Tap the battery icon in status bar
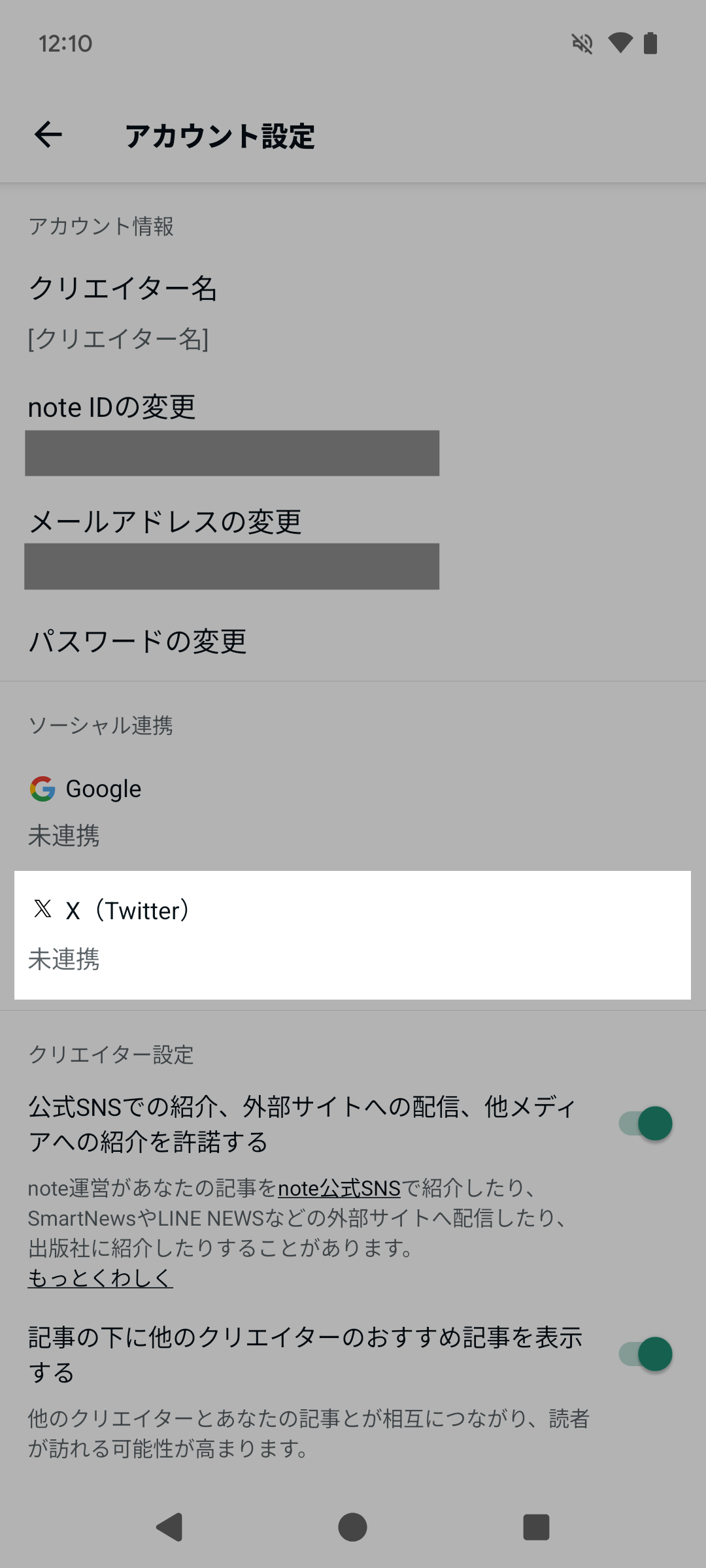The image size is (706, 1568). [x=652, y=43]
